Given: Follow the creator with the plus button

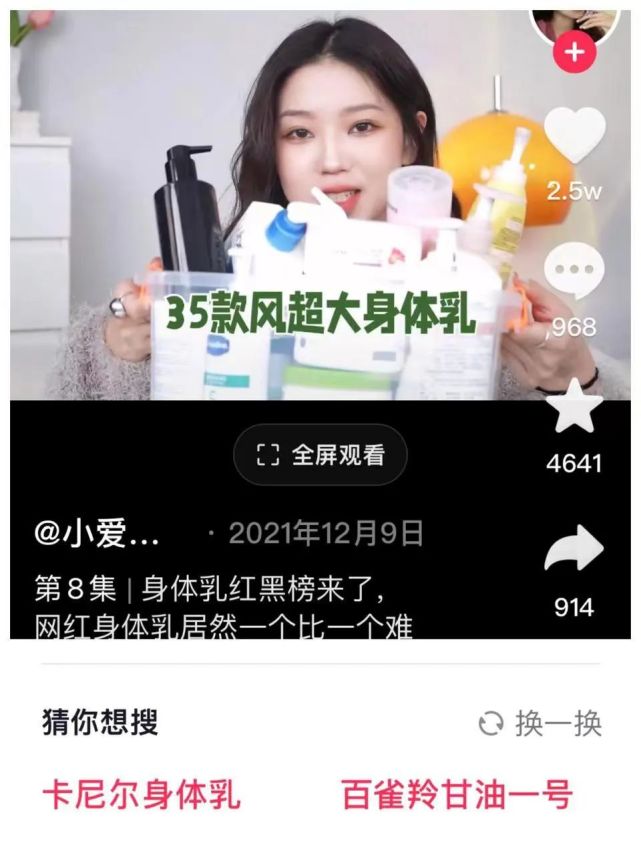Looking at the screenshot, I should point(574,53).
